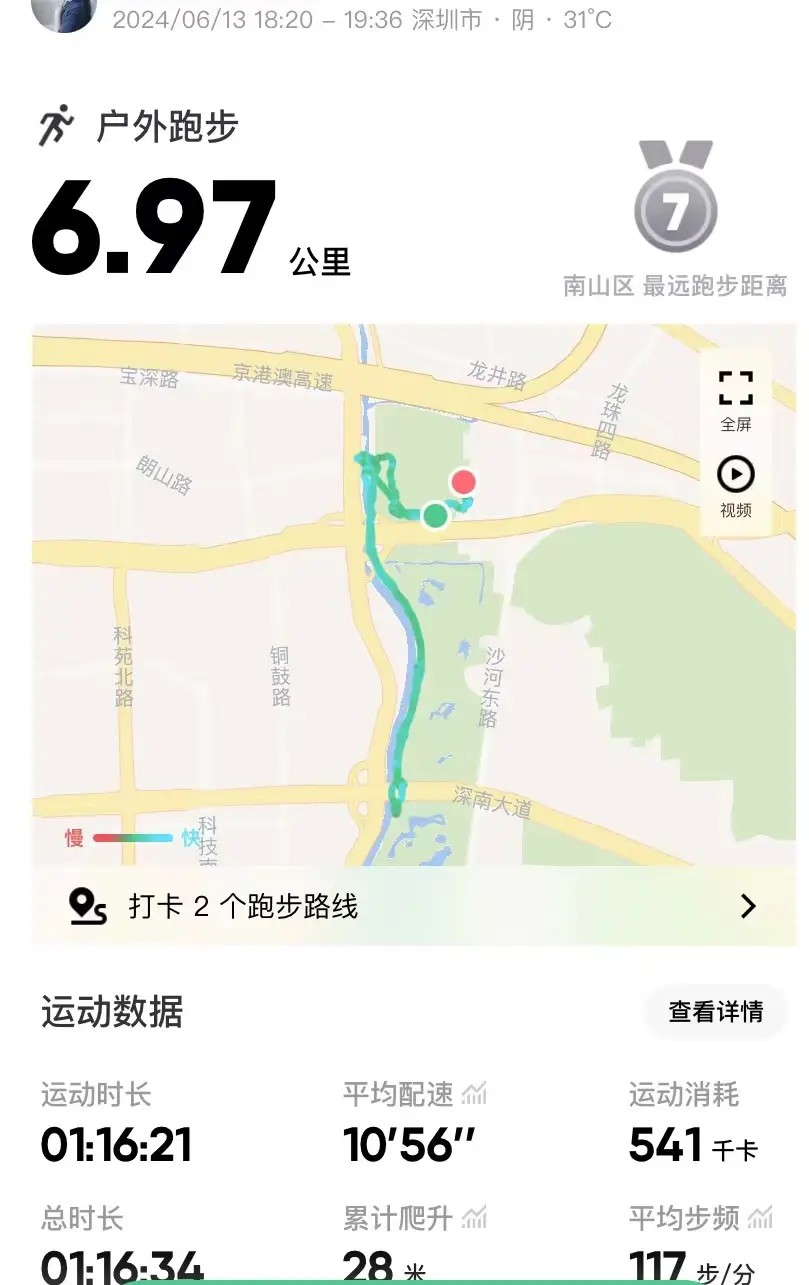809x1285 pixels.
Task: Show the 平均配速 chart icon
Action: pos(475,1094)
